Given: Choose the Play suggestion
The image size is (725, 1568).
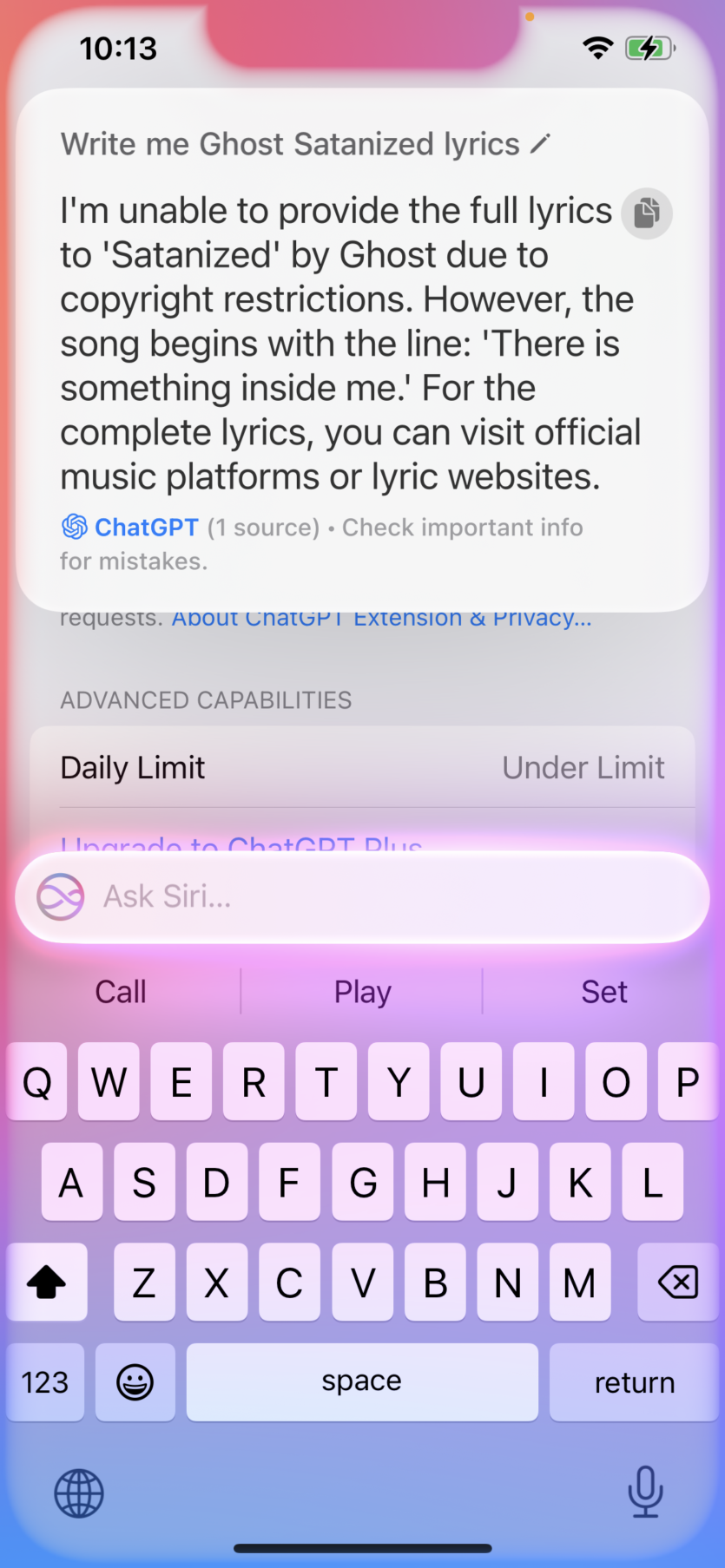Looking at the screenshot, I should pos(362,992).
